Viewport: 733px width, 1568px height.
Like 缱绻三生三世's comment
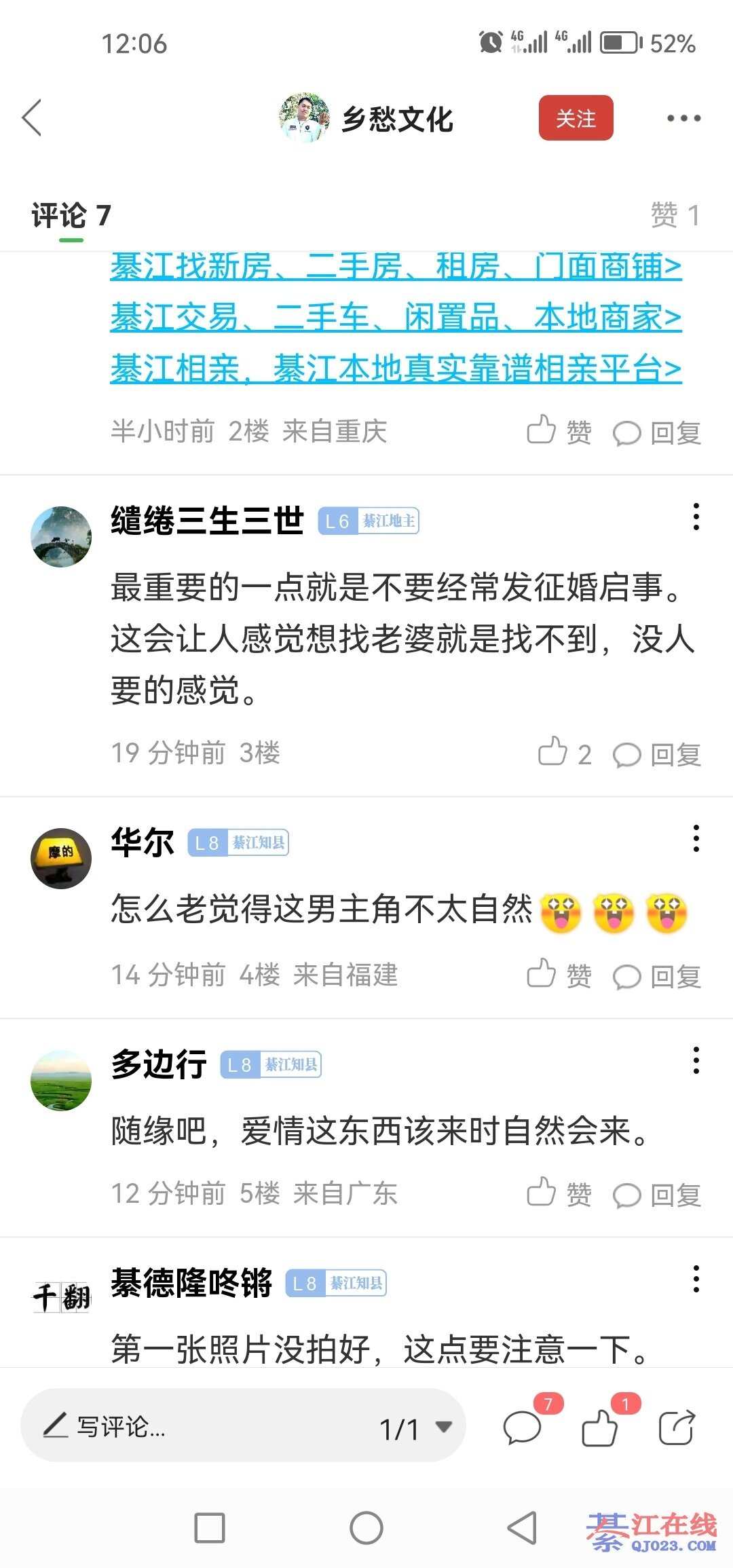[x=564, y=753]
